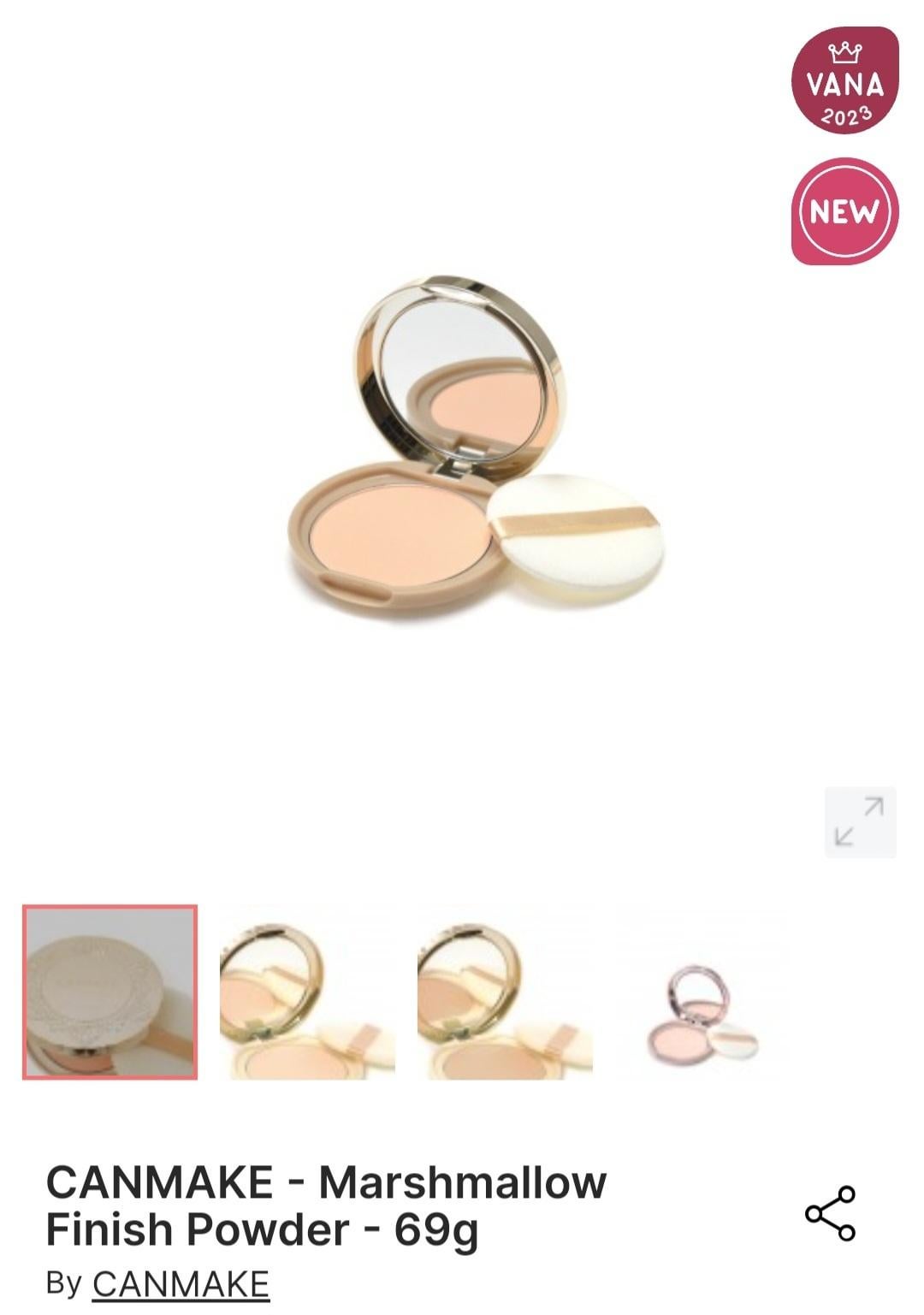Select the second product thumbnail image

(x=307, y=992)
